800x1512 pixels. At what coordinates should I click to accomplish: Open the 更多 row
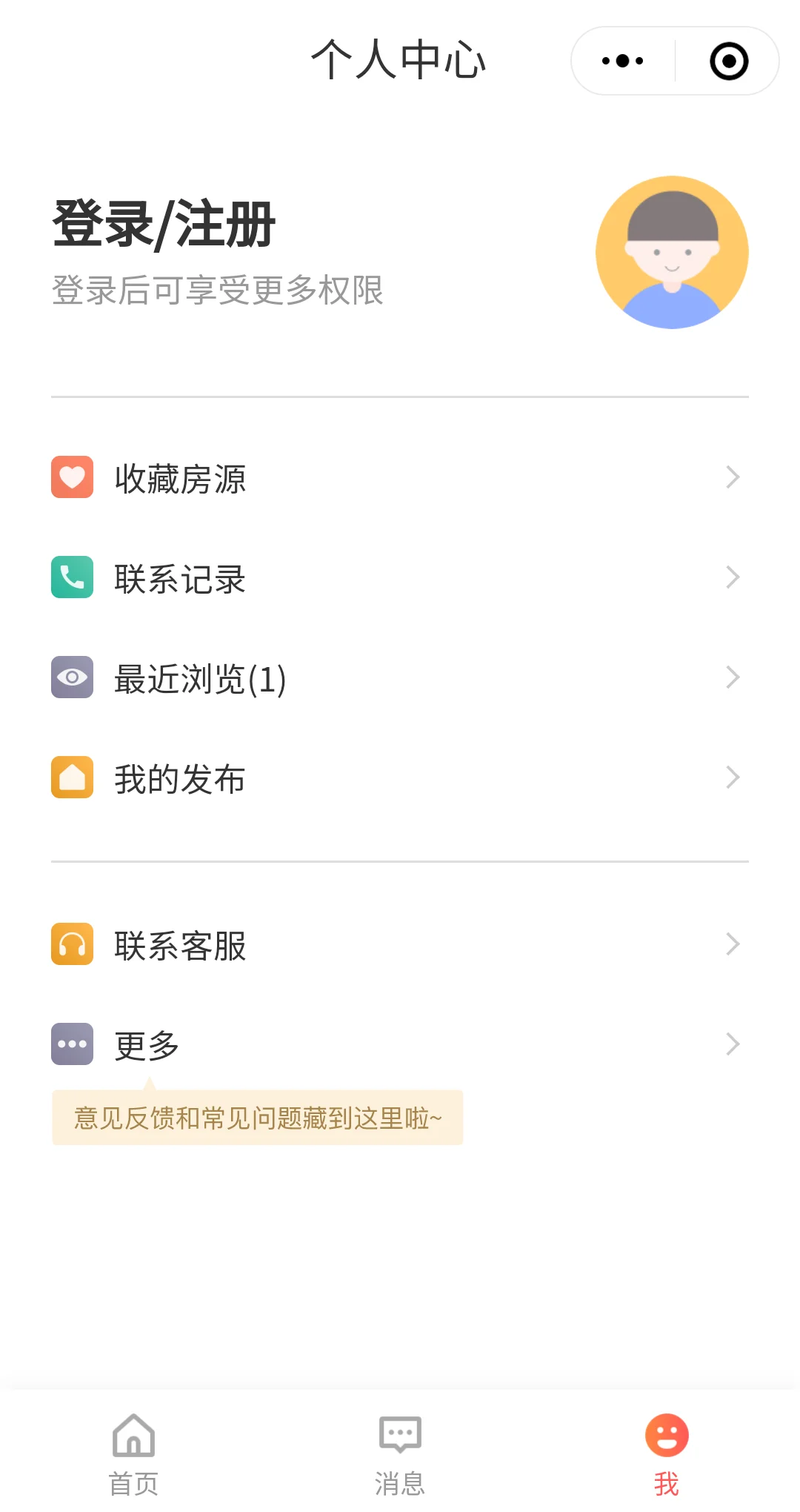pos(400,1044)
